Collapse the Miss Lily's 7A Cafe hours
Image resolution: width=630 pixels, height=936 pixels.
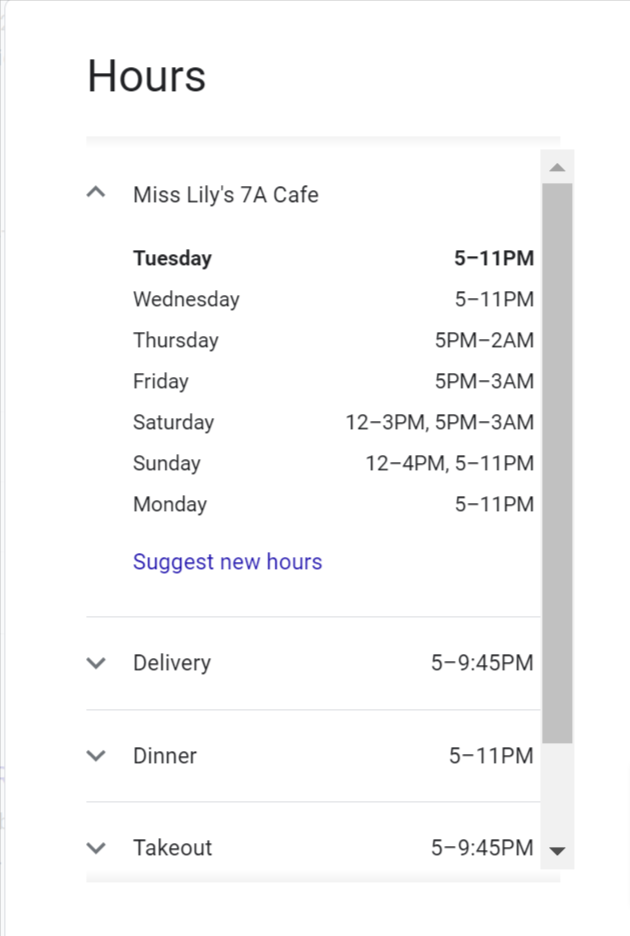click(x=96, y=193)
